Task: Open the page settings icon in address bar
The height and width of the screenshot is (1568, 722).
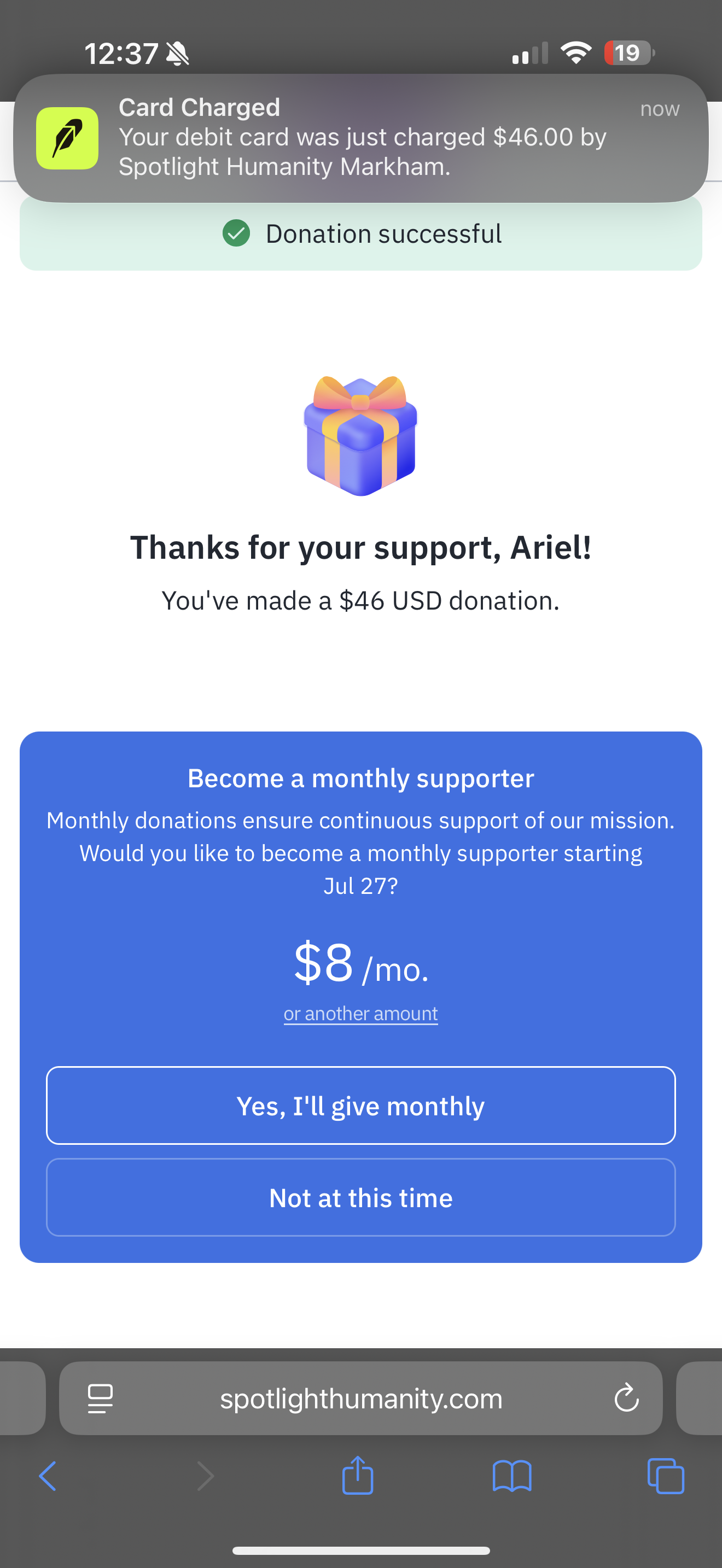Action: 101,1398
